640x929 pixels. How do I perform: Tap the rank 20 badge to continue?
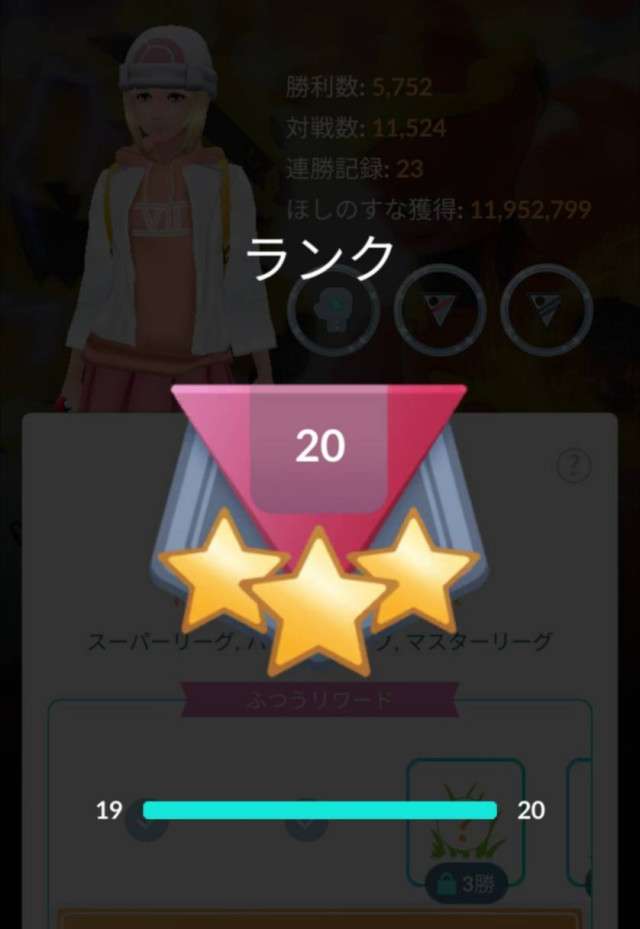click(319, 500)
